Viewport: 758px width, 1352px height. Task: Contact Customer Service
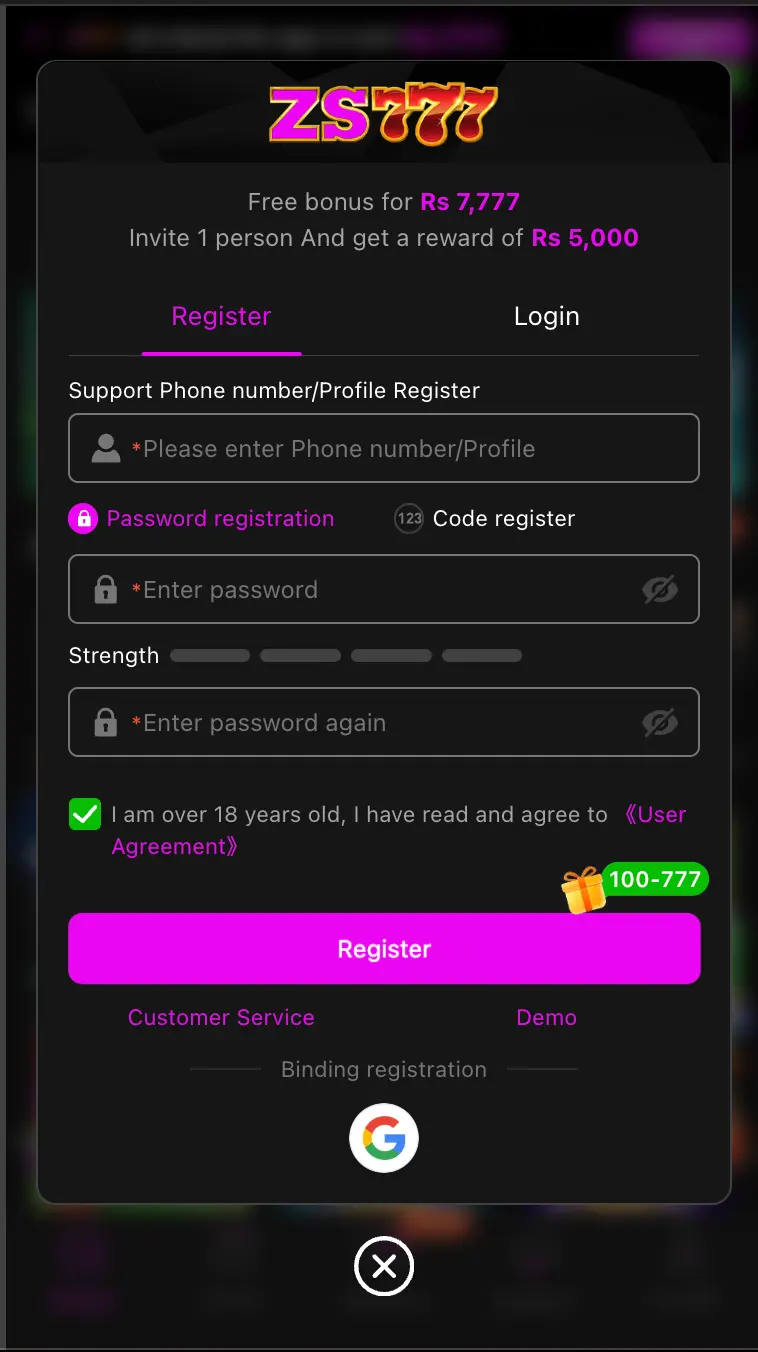(x=221, y=1017)
